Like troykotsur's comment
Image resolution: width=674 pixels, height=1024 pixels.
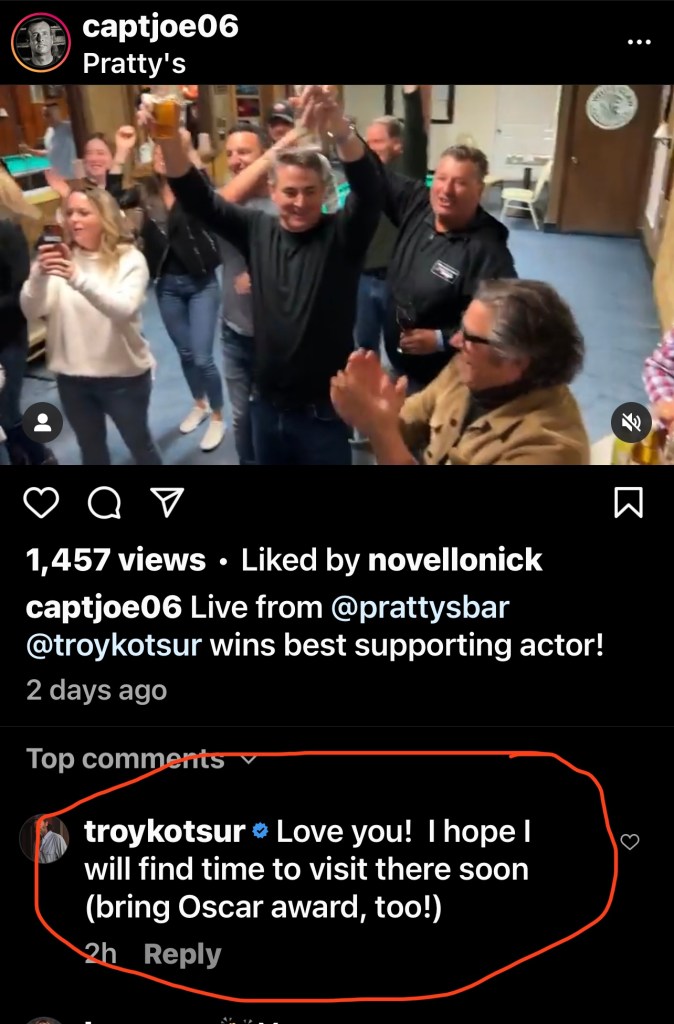[630, 842]
